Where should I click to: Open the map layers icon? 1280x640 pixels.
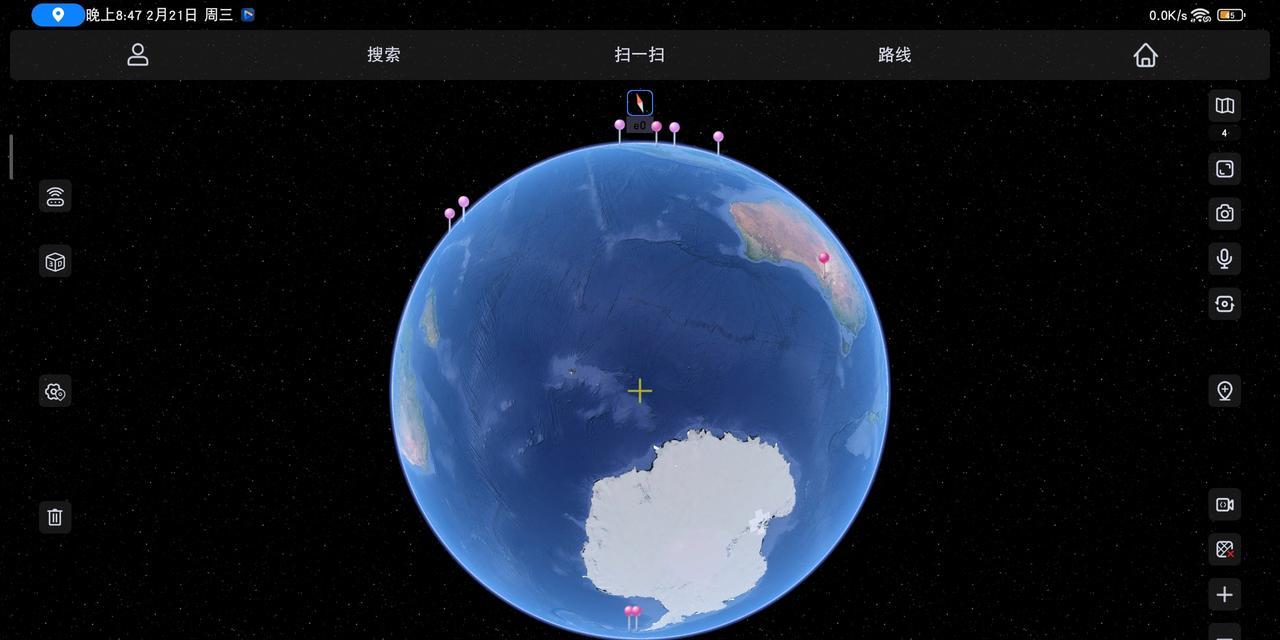point(1225,106)
